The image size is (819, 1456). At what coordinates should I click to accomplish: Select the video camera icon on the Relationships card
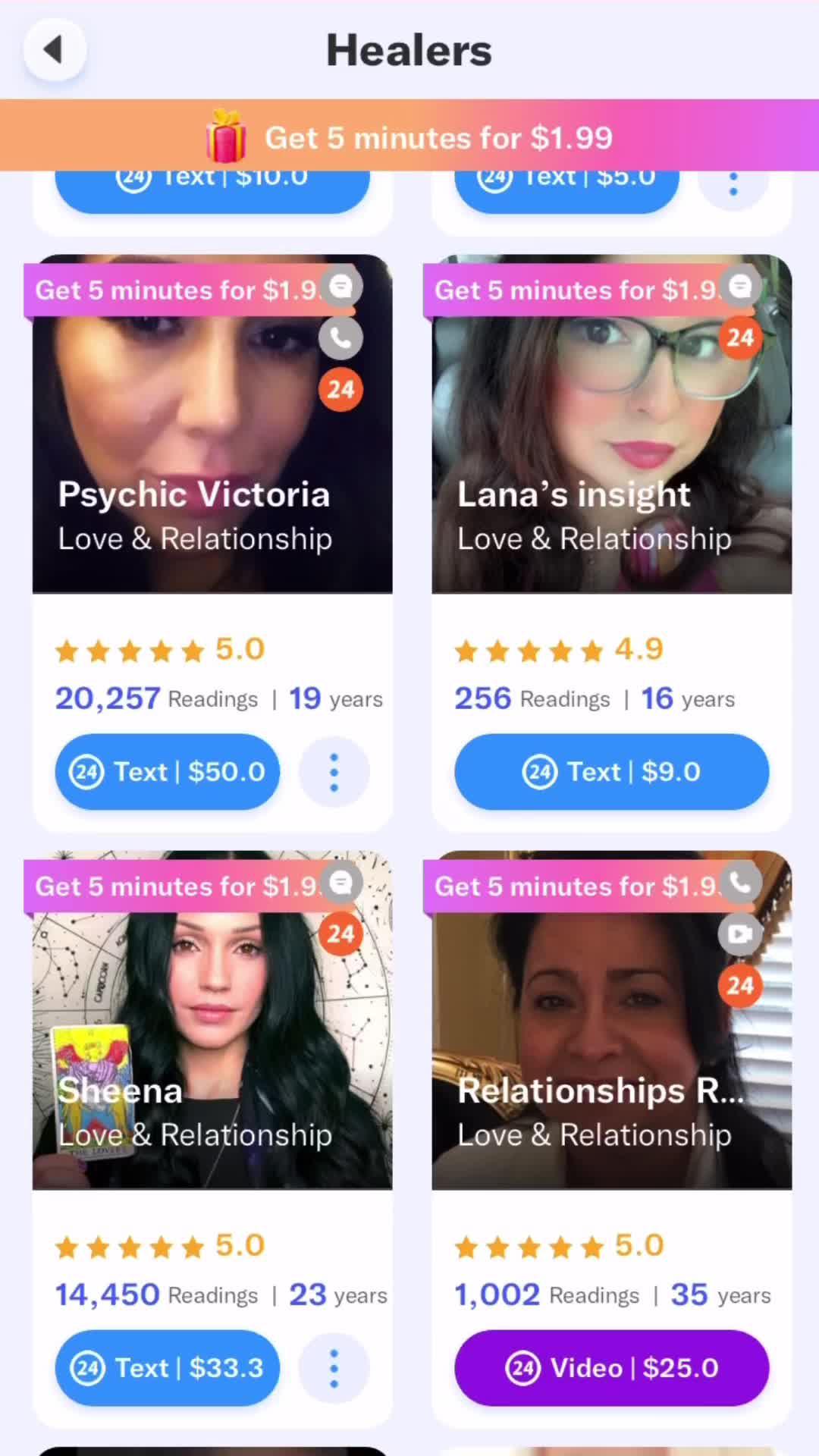(x=739, y=934)
